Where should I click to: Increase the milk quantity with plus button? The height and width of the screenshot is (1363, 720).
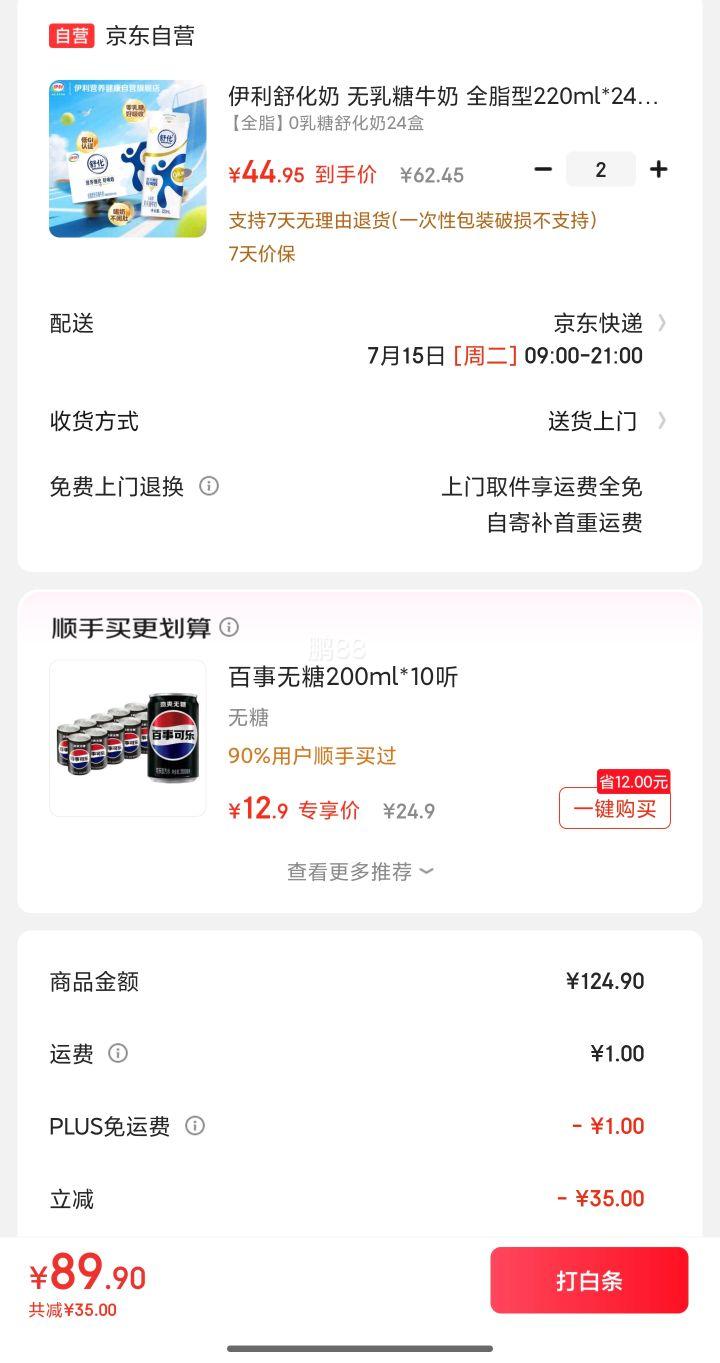(658, 169)
